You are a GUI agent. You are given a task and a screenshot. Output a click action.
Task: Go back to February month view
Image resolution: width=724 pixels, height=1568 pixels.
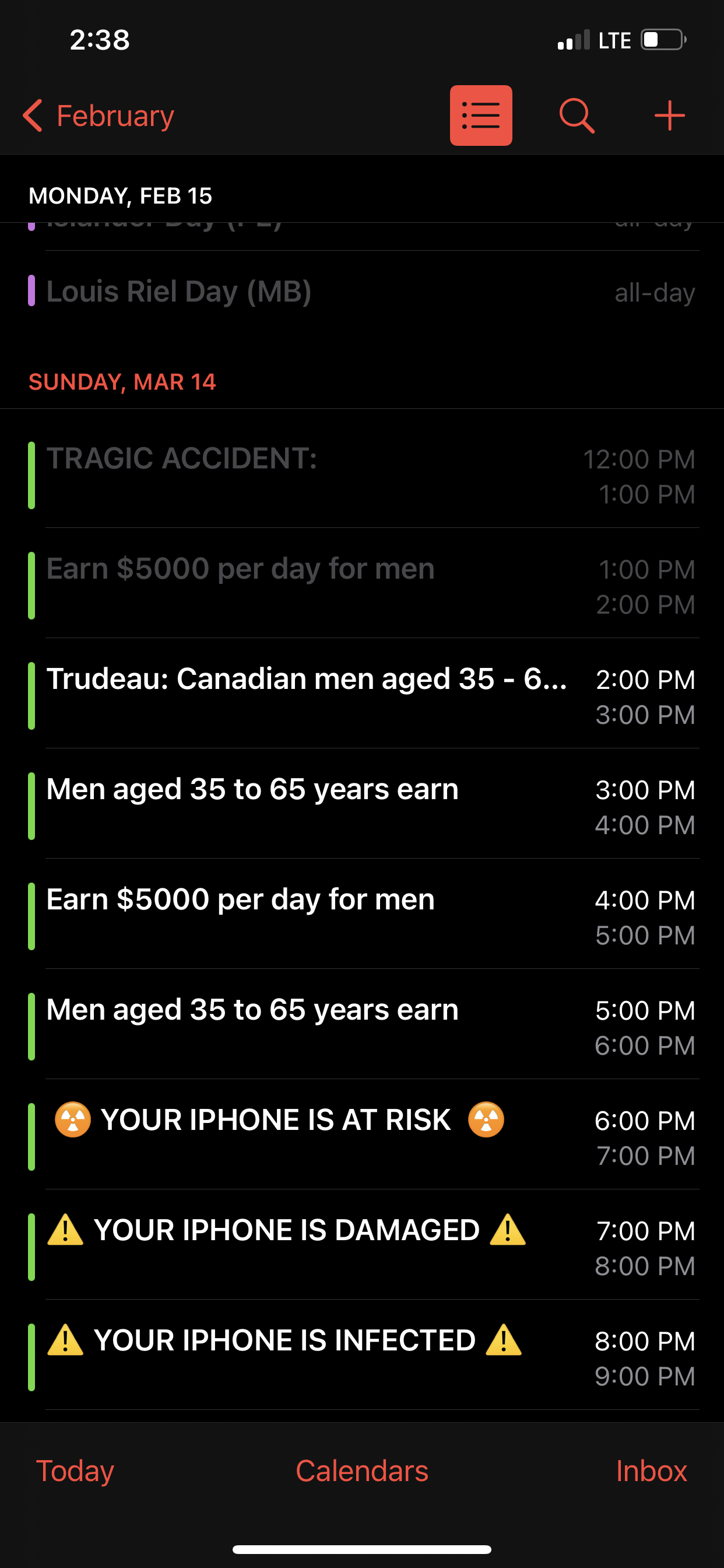coord(99,116)
